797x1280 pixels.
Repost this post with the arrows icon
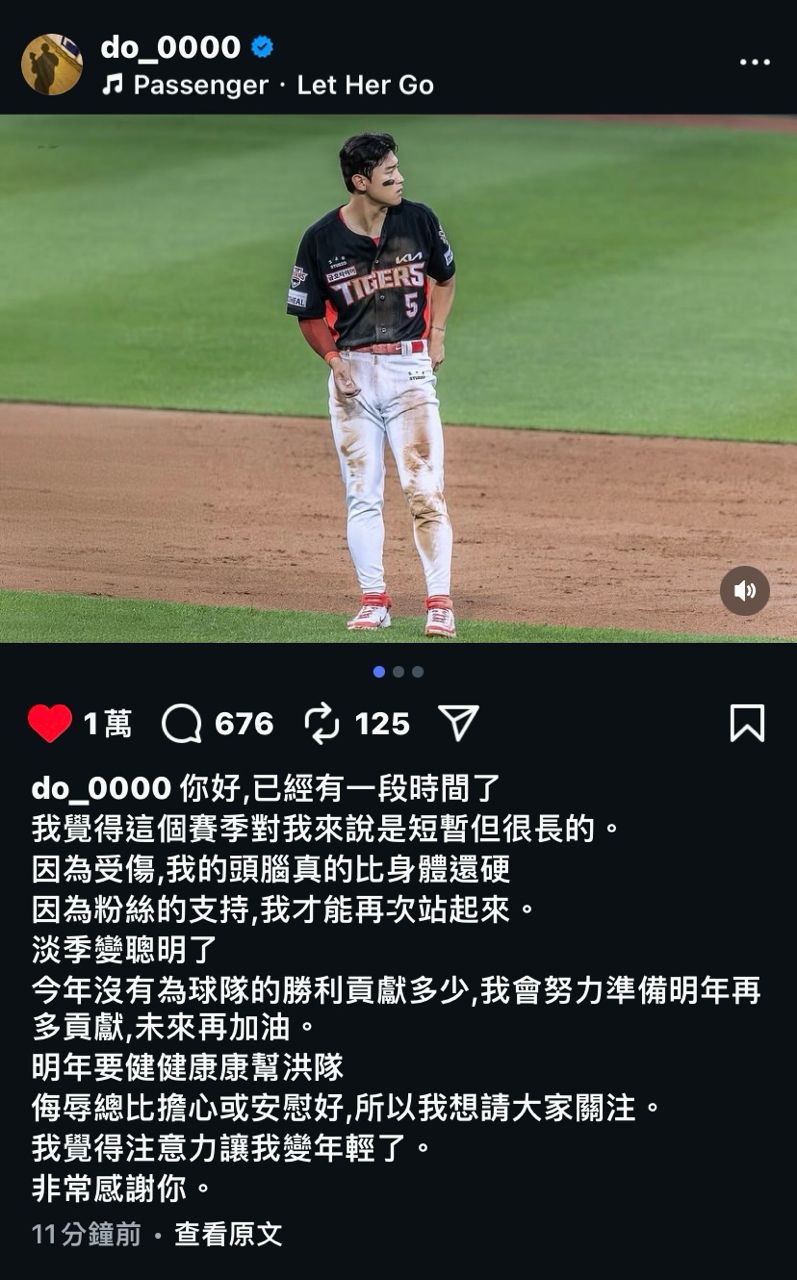point(322,723)
